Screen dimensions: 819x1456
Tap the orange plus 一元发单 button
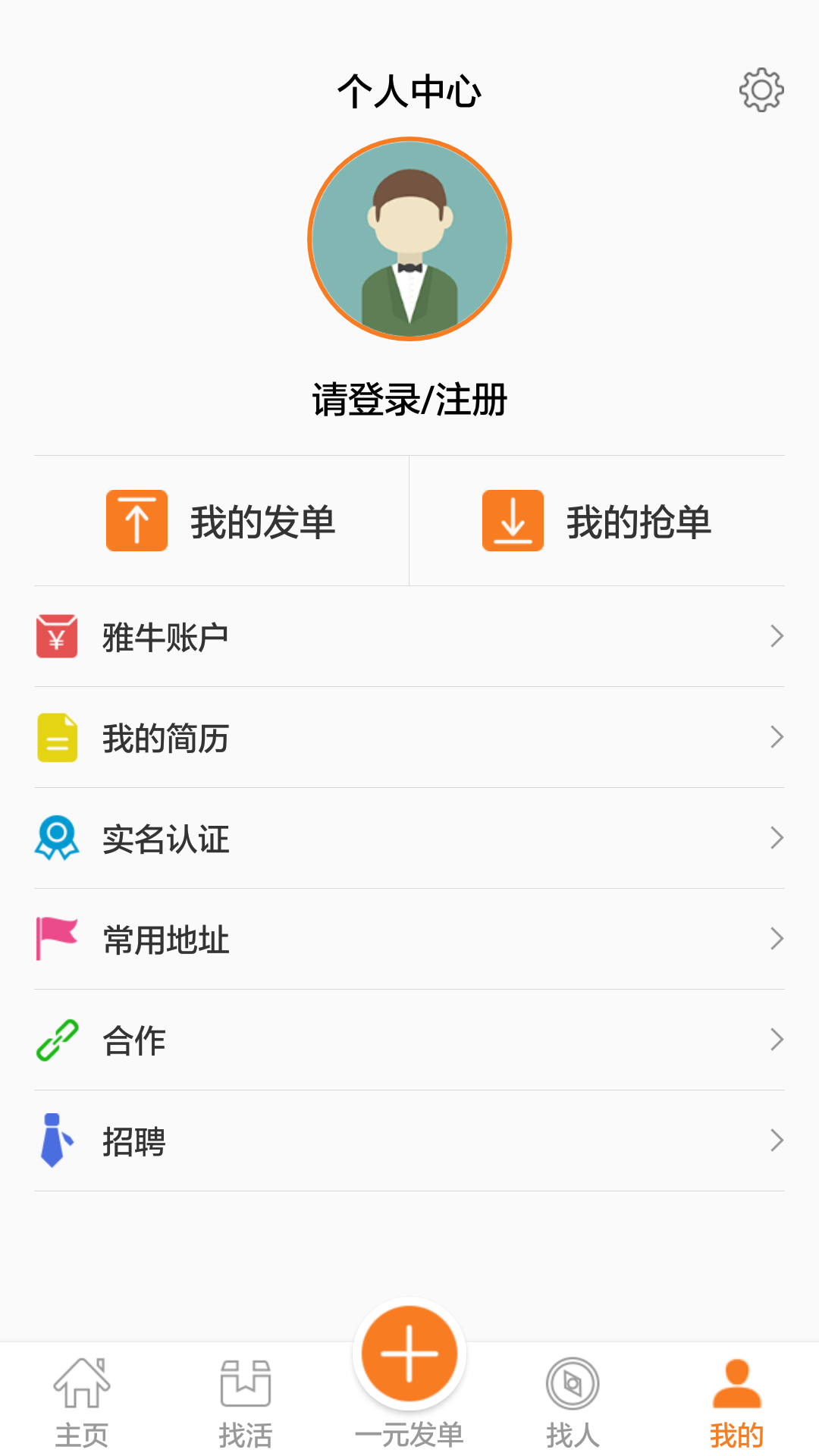[x=409, y=1355]
